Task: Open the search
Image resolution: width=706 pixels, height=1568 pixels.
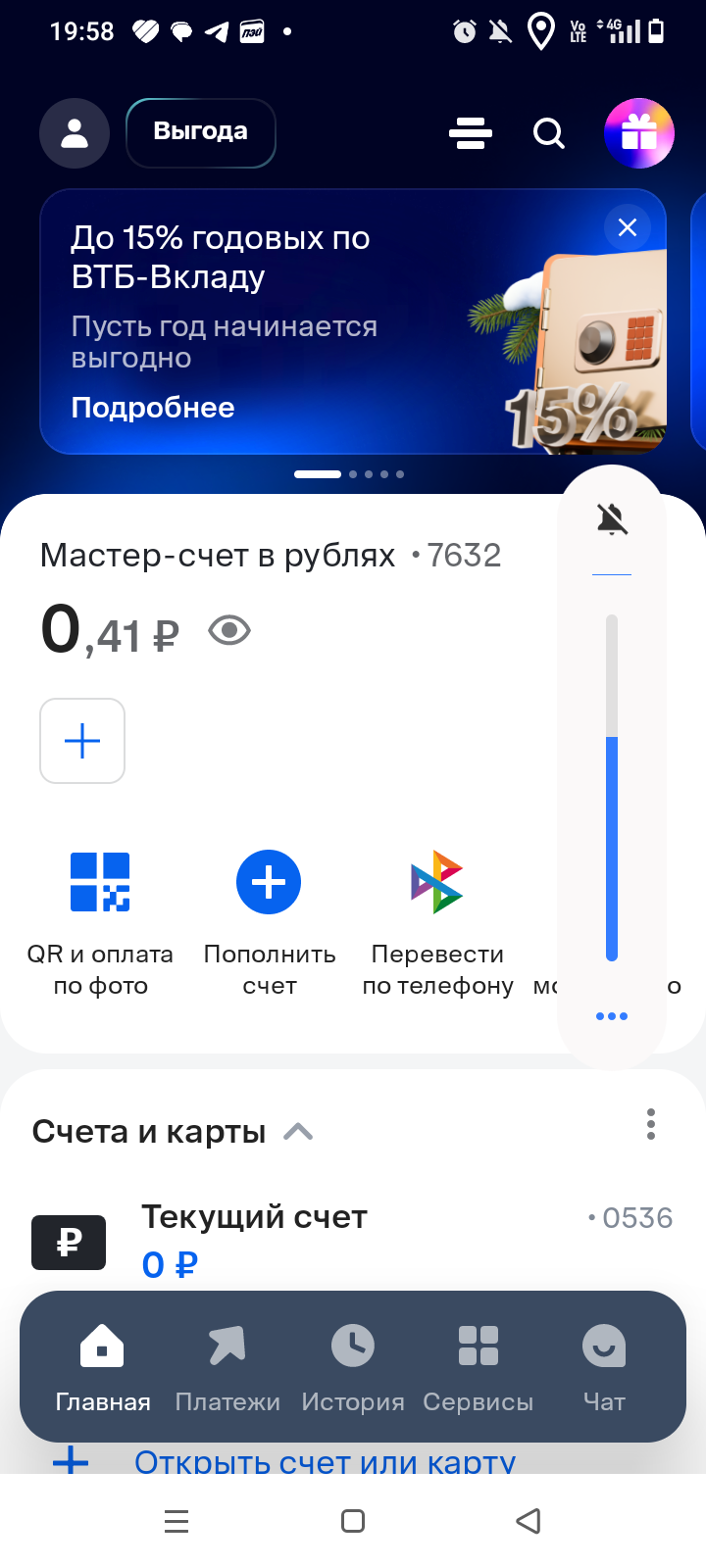Action: coord(548,133)
